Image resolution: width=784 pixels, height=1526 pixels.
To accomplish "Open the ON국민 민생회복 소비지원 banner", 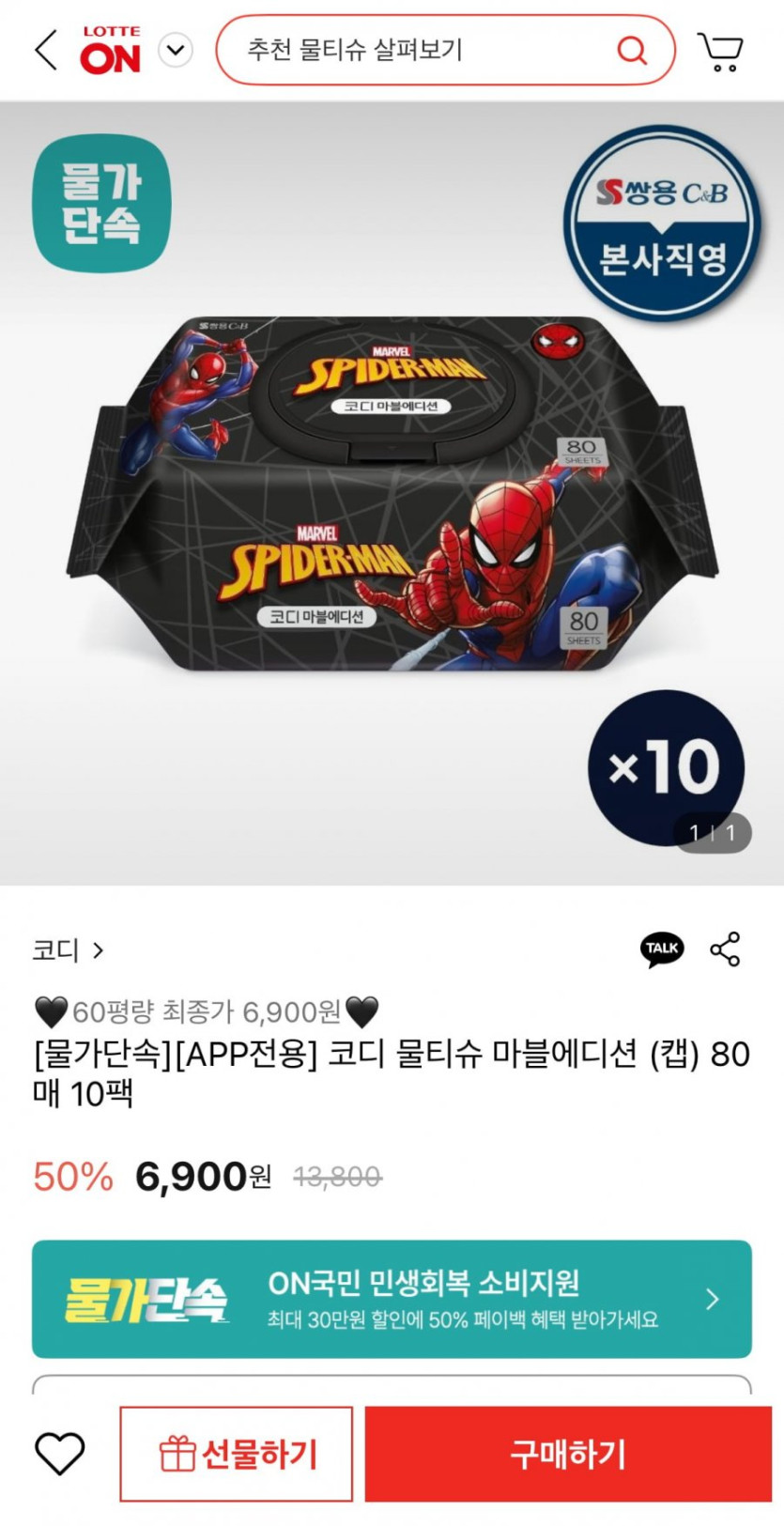I will (x=392, y=1299).
